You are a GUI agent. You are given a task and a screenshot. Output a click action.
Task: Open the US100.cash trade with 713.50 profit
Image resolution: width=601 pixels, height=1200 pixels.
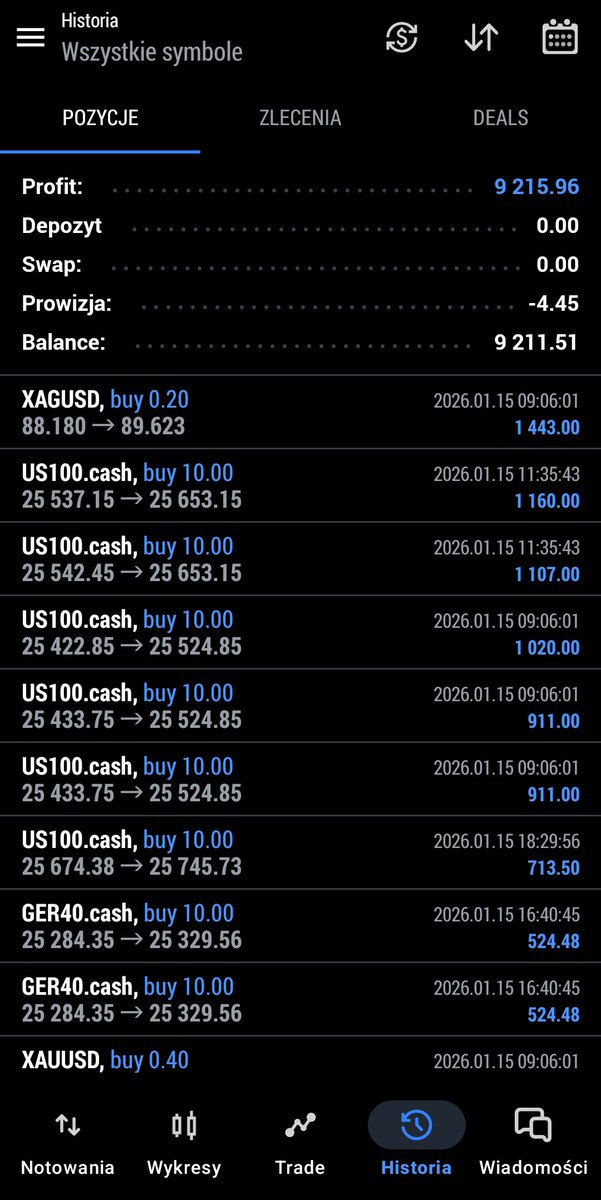click(x=300, y=853)
